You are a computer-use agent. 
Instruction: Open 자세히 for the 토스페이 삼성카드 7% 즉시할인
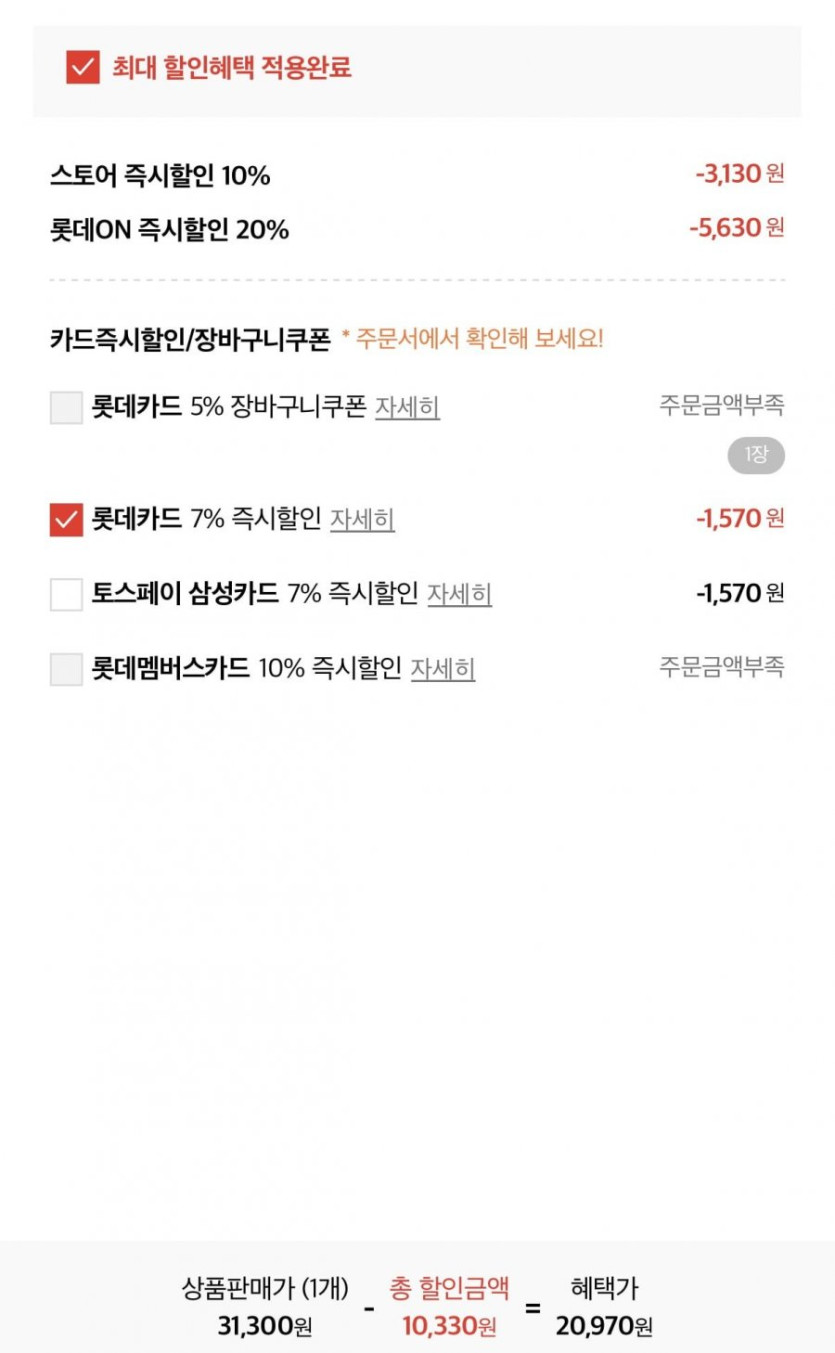pos(459,594)
